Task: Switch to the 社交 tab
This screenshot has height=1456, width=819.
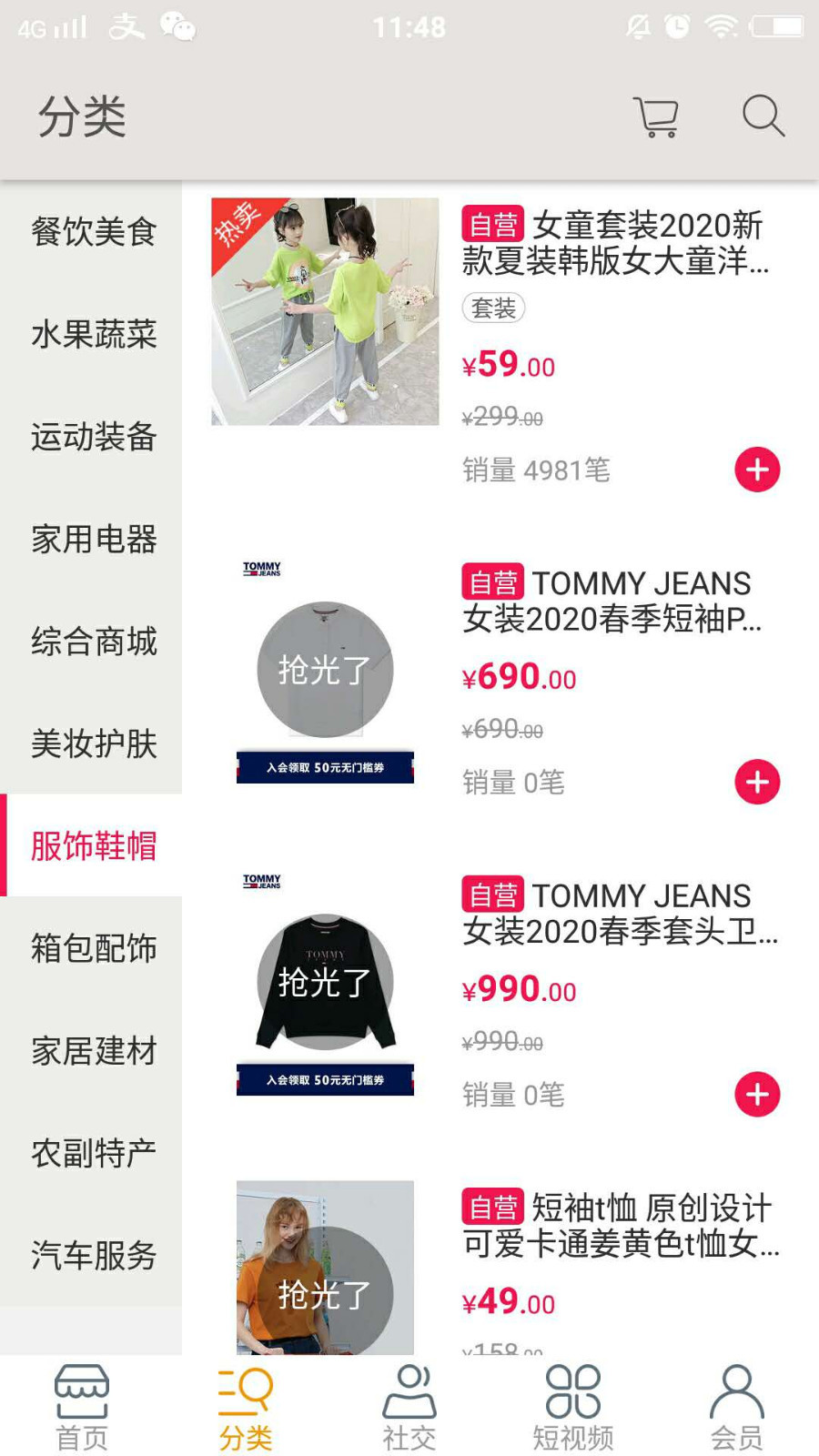Action: click(x=409, y=1407)
